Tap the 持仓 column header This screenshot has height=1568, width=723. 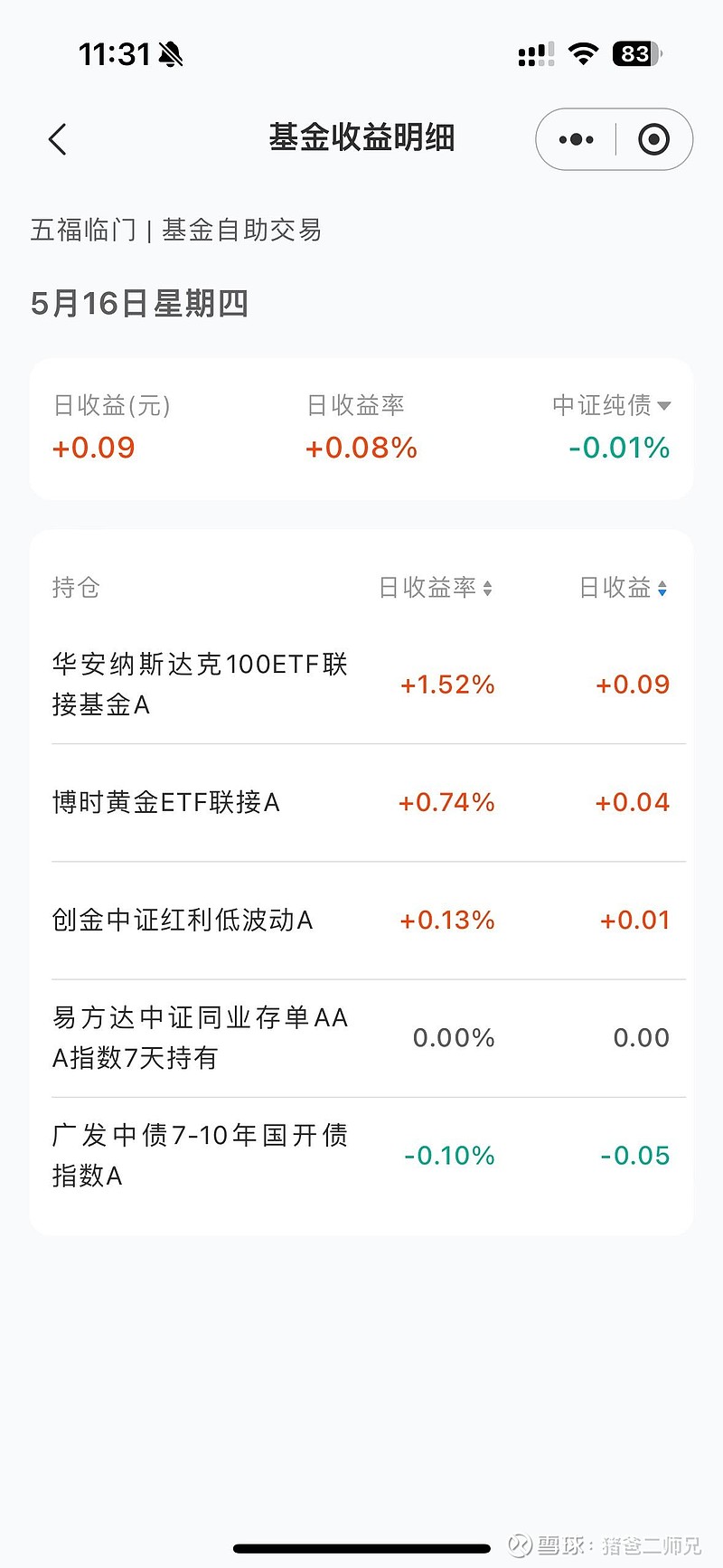click(72, 588)
